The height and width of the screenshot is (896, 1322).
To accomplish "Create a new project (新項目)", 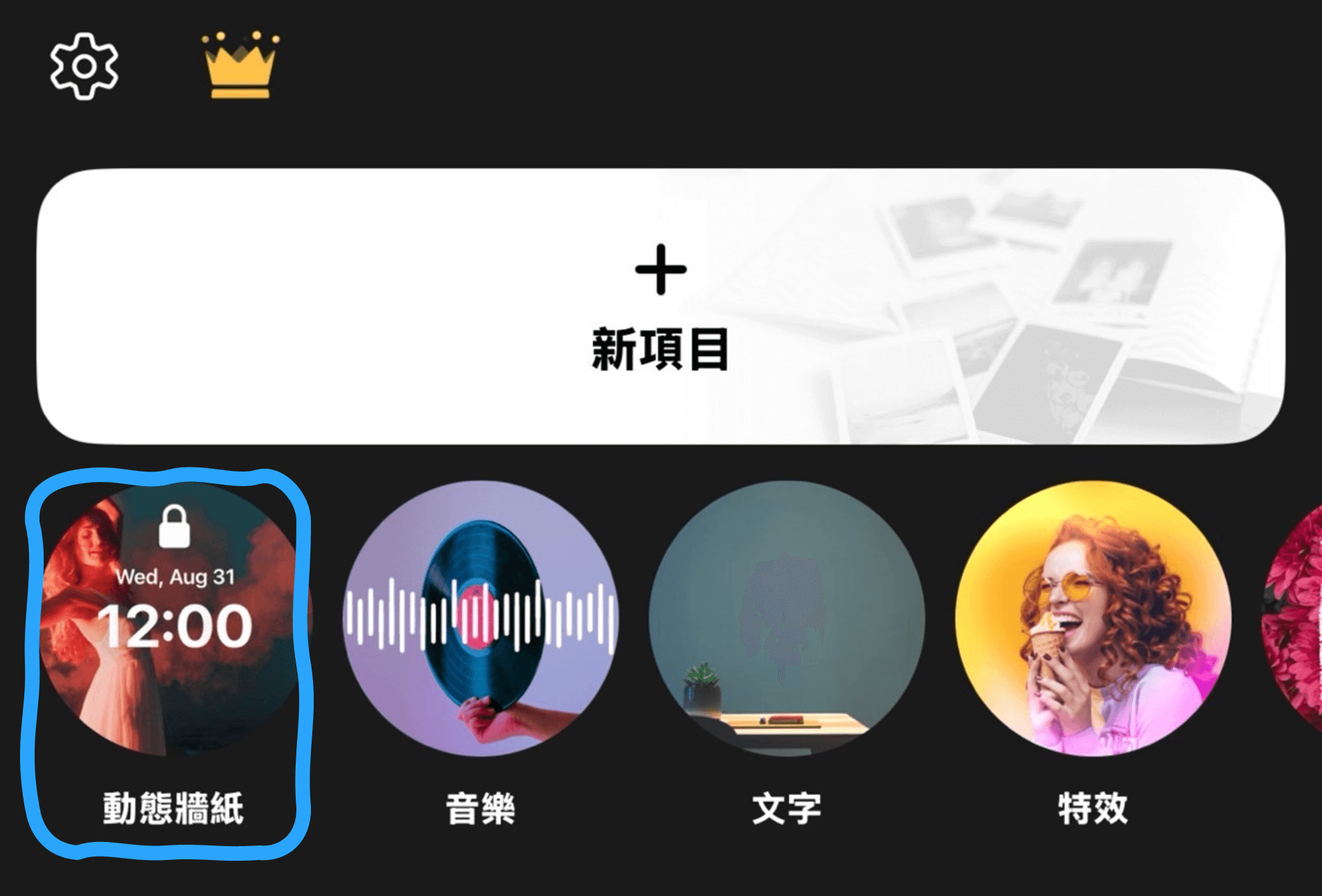I will point(661,306).
